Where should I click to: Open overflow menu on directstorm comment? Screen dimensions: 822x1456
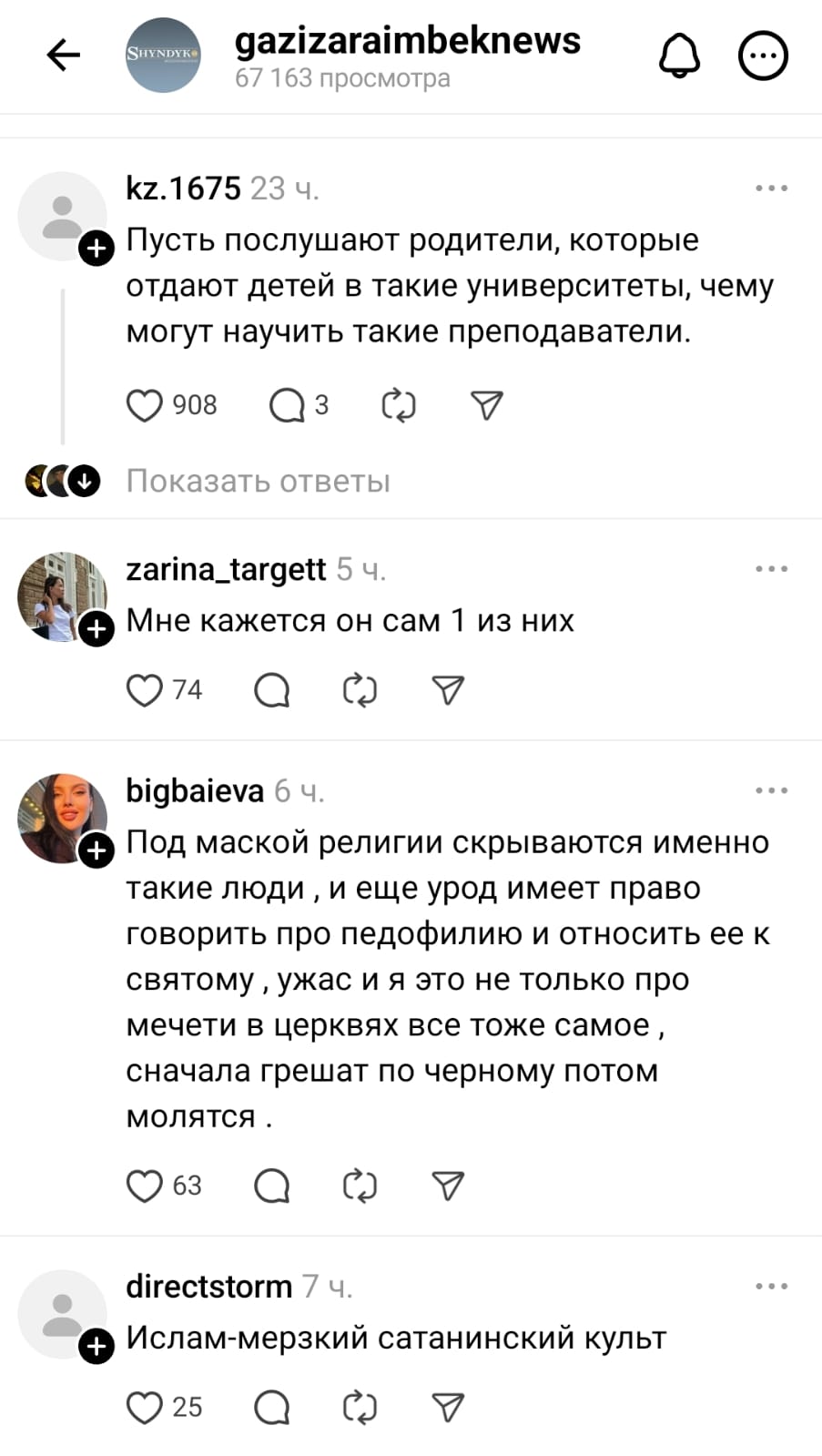[x=771, y=1287]
